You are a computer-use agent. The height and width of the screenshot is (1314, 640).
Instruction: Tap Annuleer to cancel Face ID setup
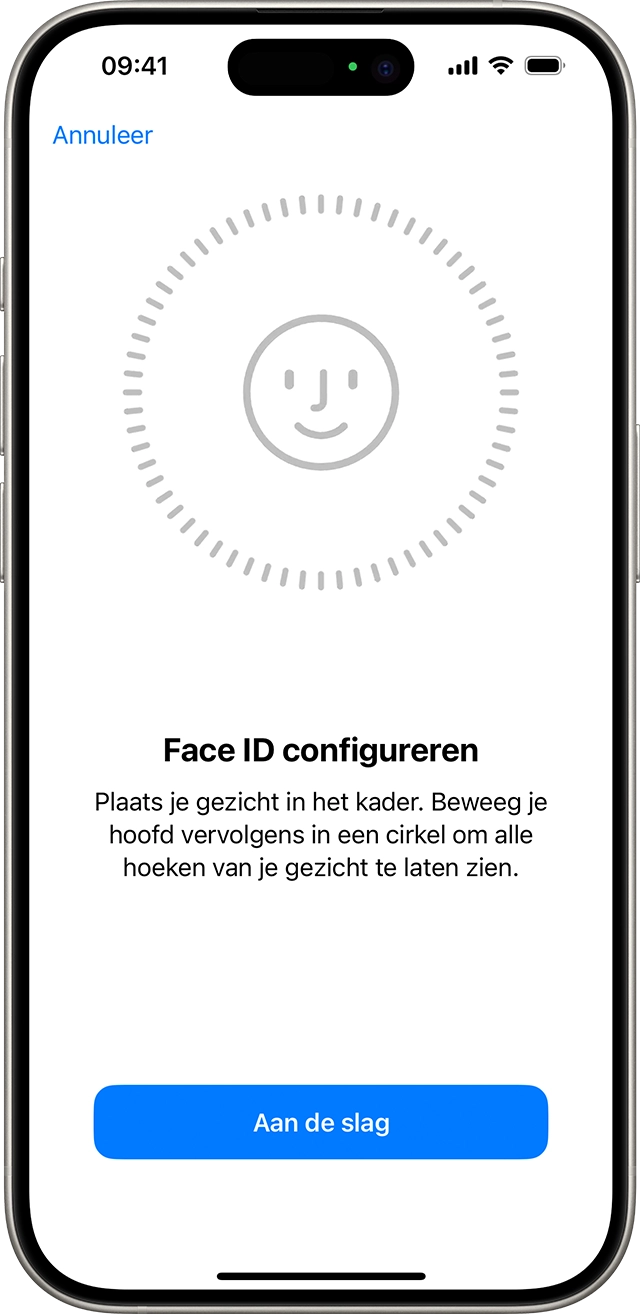102,135
